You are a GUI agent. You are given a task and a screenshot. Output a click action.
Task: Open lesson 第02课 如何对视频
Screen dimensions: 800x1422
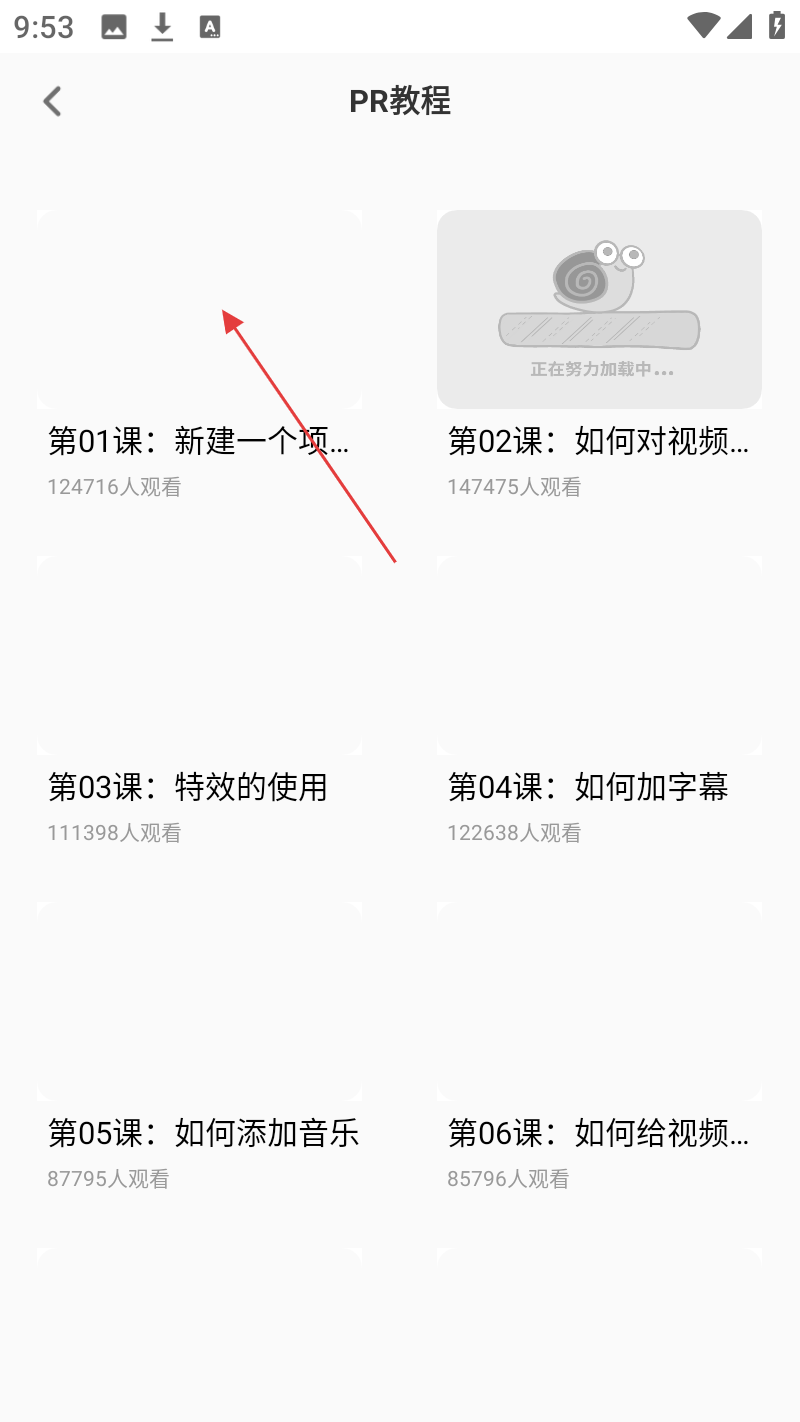(x=599, y=310)
